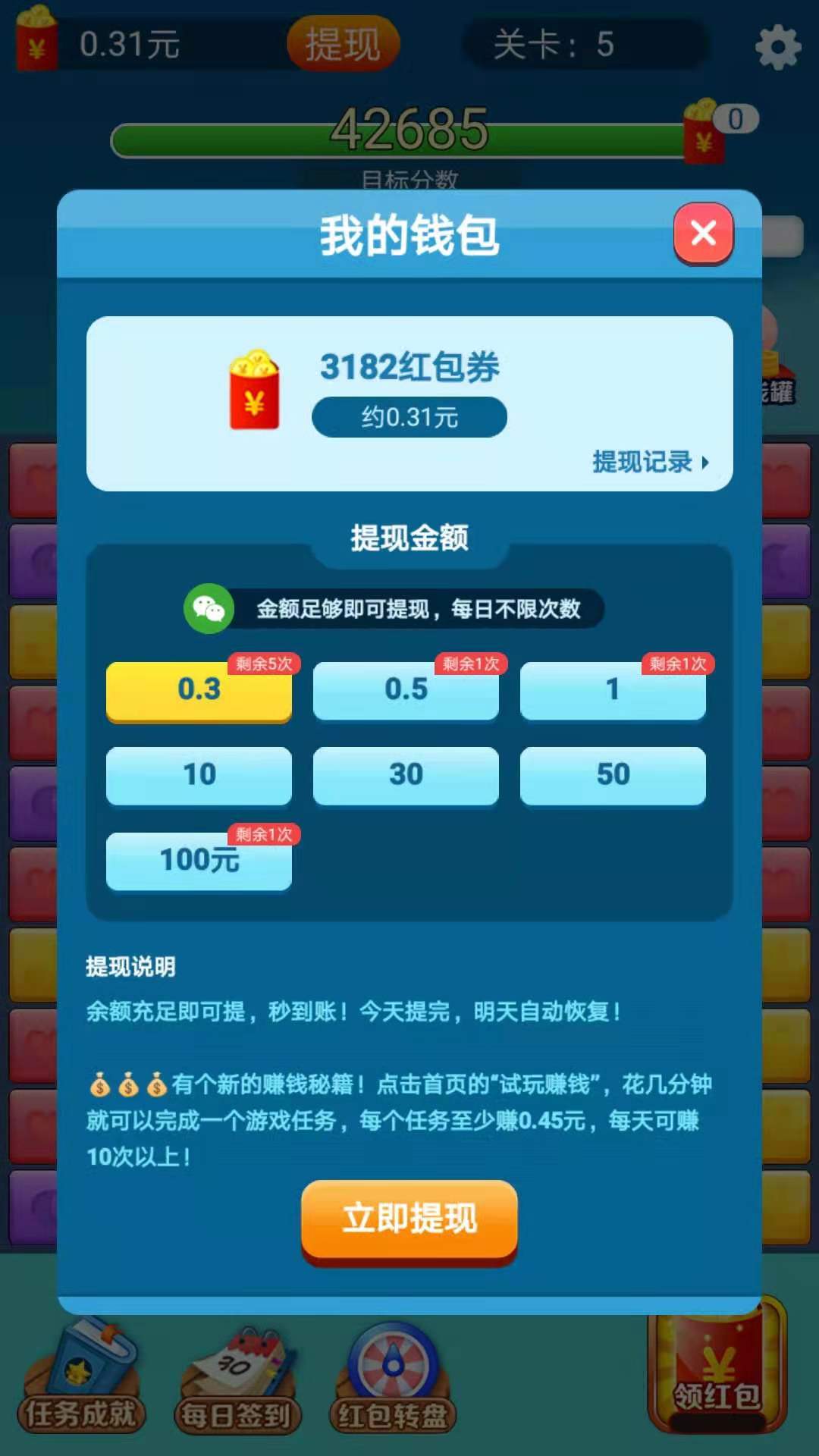This screenshot has height=1456, width=819.
Task: Tap the red packet icon on the progress bar
Action: 704,130
